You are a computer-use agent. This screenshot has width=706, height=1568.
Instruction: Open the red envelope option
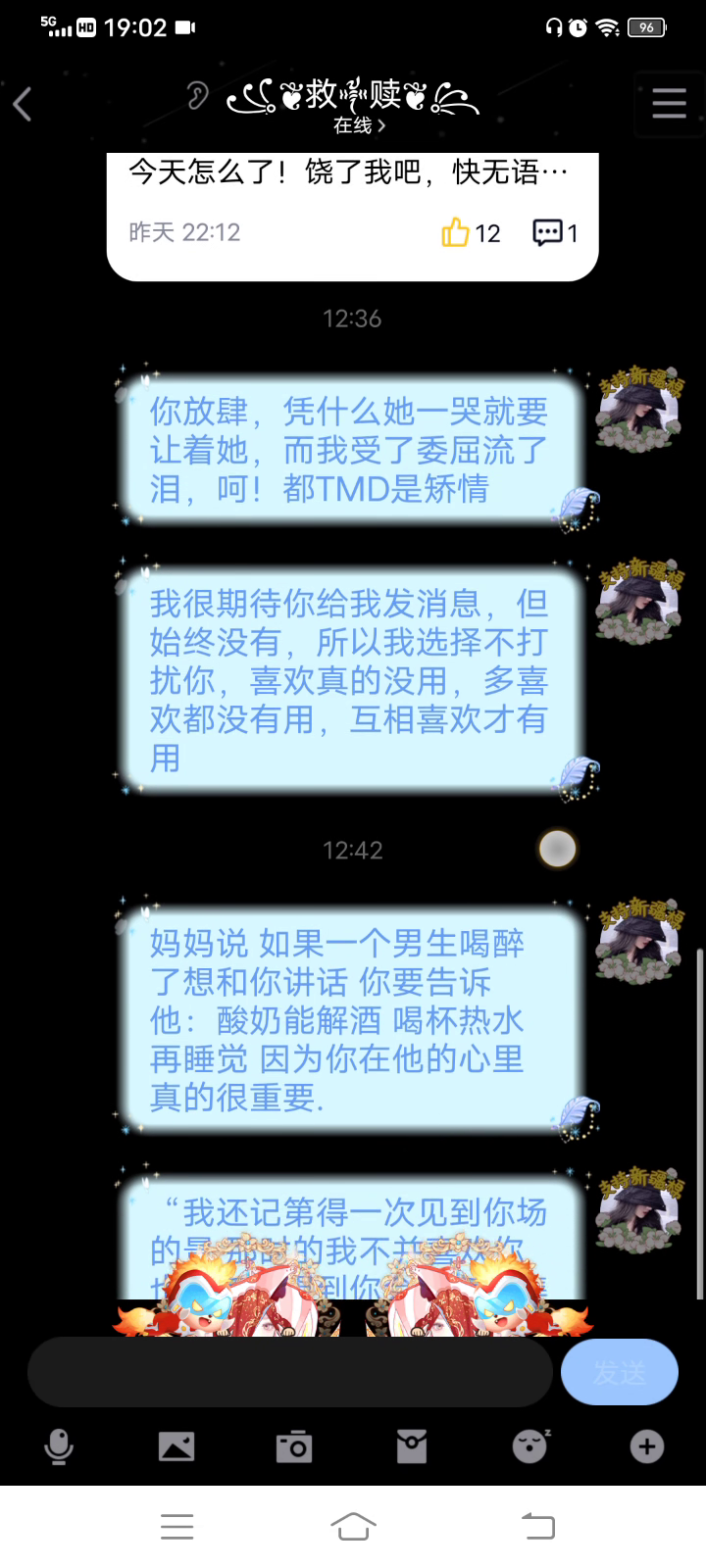(x=412, y=1446)
